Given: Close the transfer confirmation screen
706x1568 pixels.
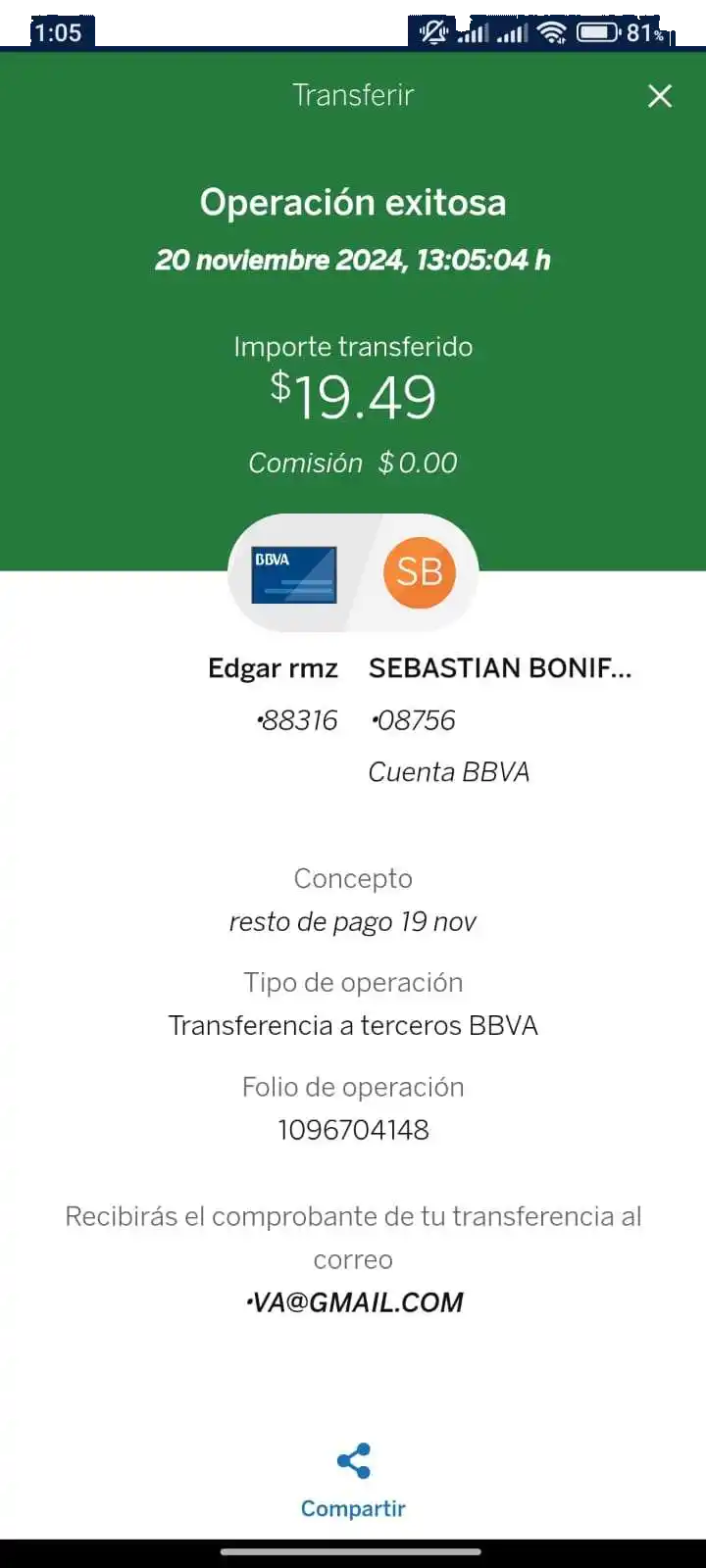Looking at the screenshot, I should pyautogui.click(x=660, y=95).
